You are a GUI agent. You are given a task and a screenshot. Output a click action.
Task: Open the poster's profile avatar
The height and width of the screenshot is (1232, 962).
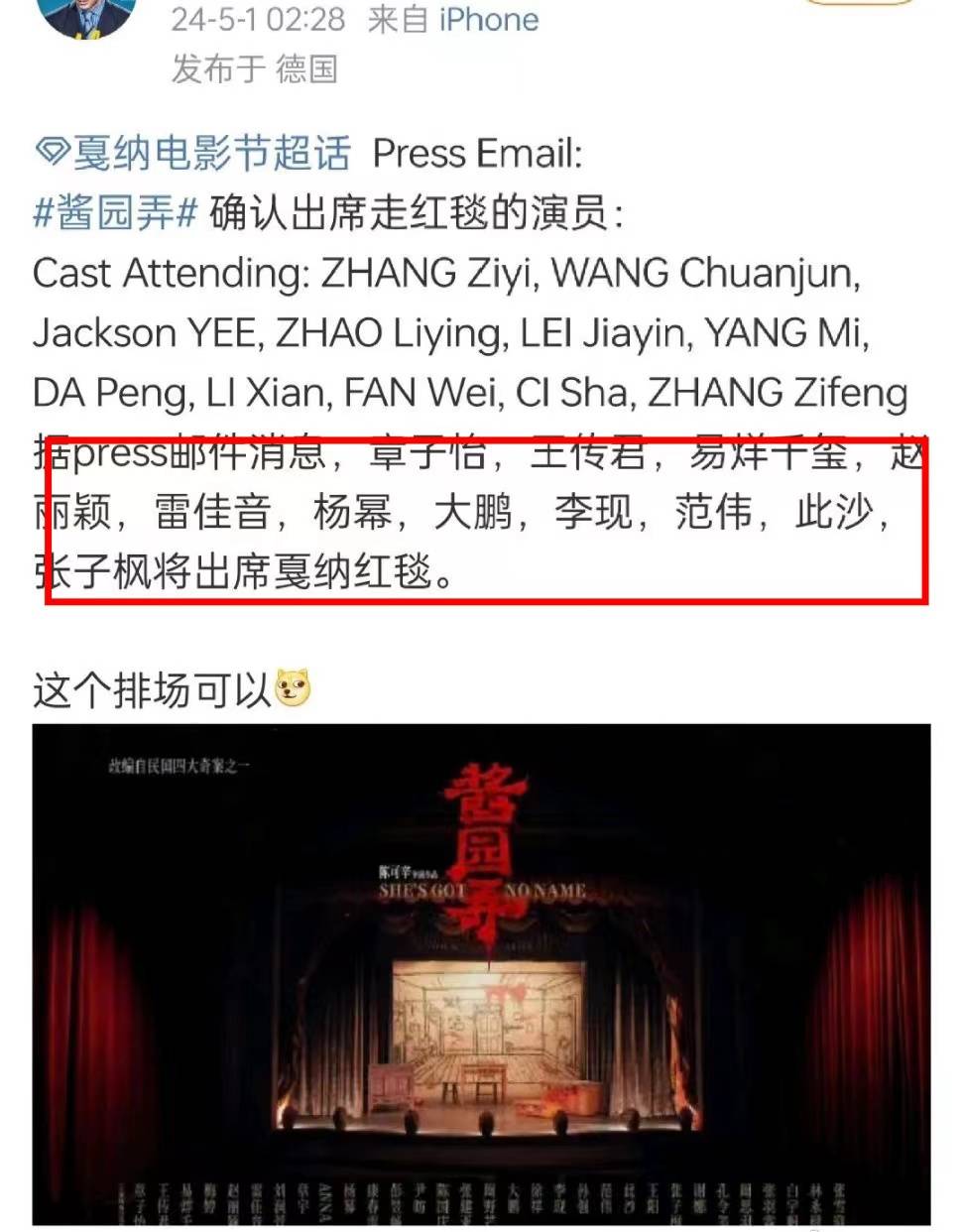(x=89, y=15)
